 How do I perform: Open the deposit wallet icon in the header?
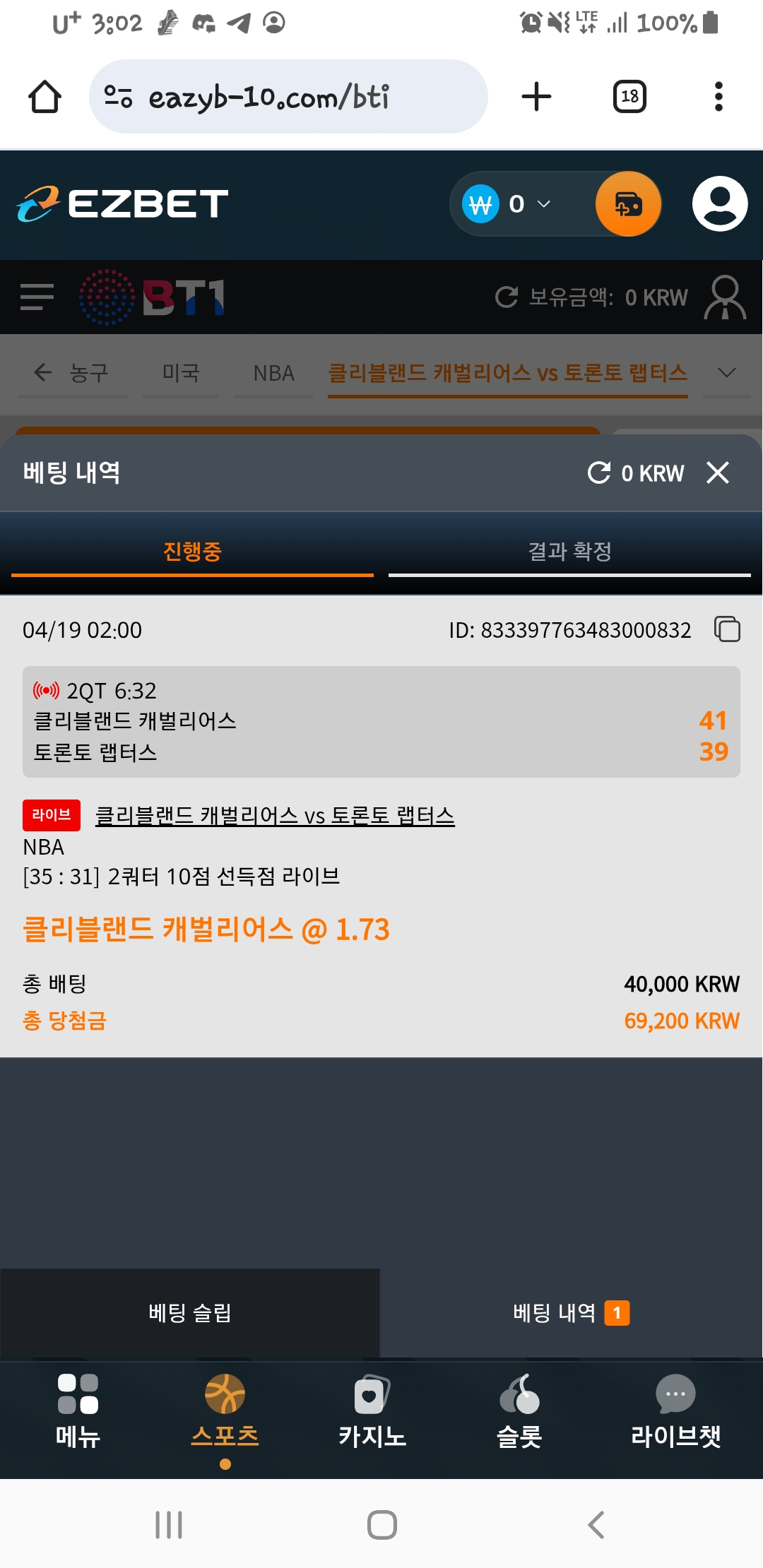[x=627, y=204]
